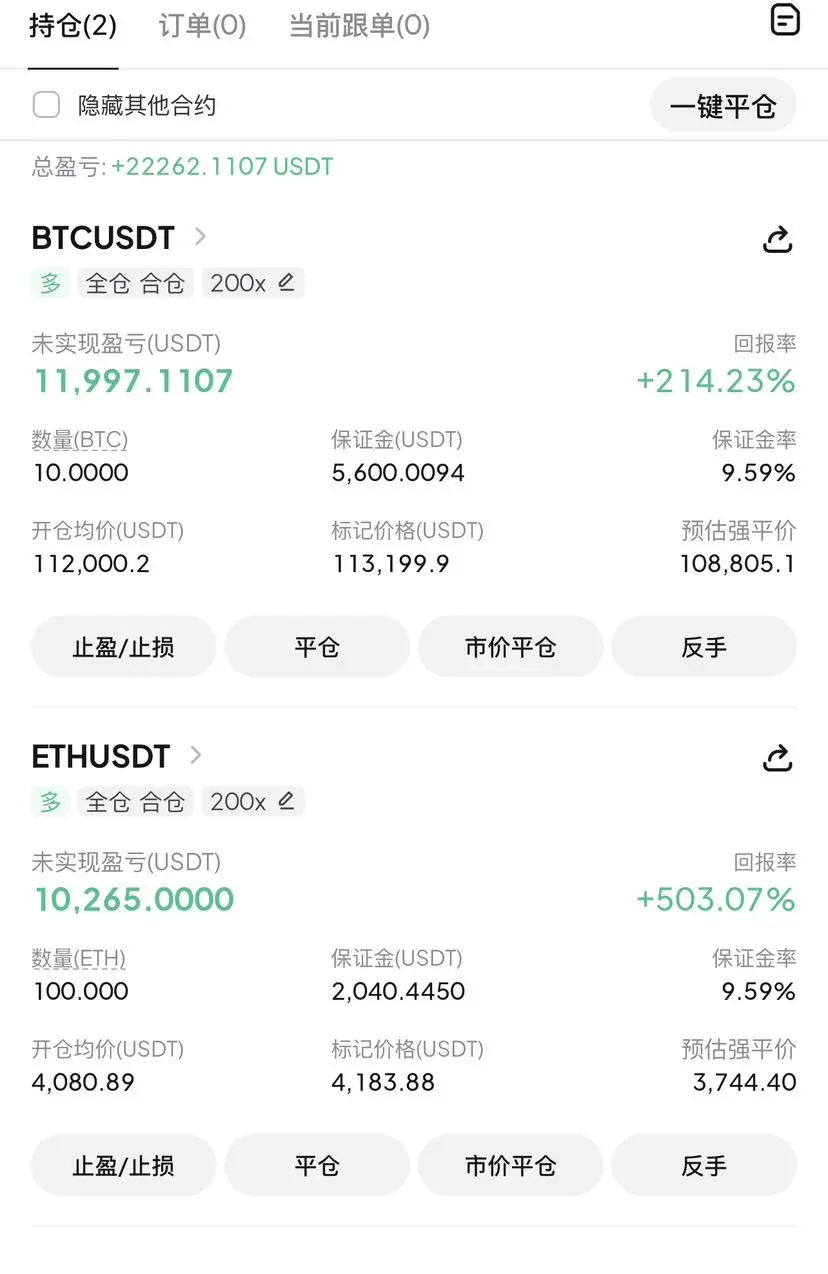
Task: Switch to the 订单(0) tab
Action: pos(202,26)
